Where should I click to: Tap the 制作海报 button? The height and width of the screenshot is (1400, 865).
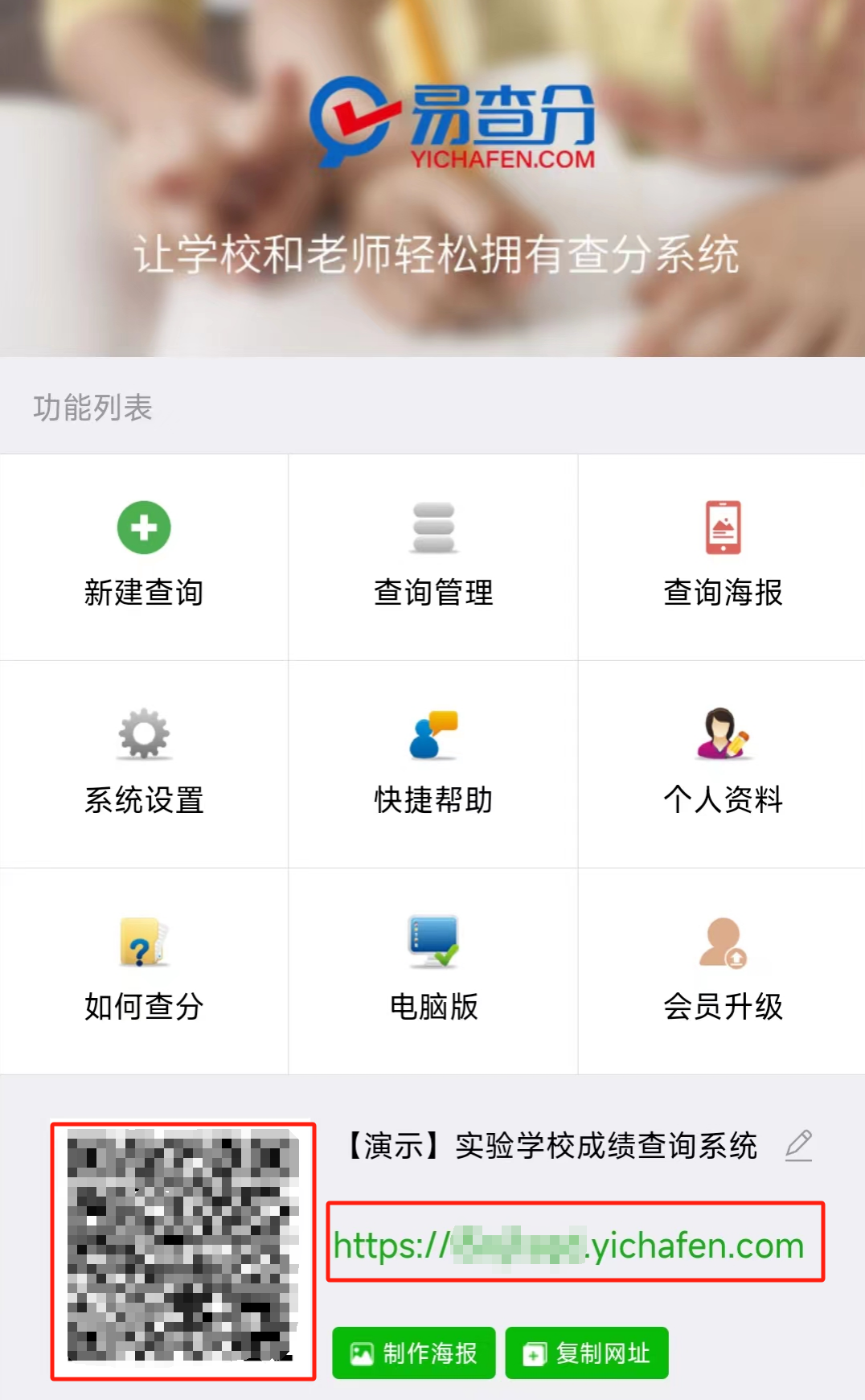[x=414, y=1353]
